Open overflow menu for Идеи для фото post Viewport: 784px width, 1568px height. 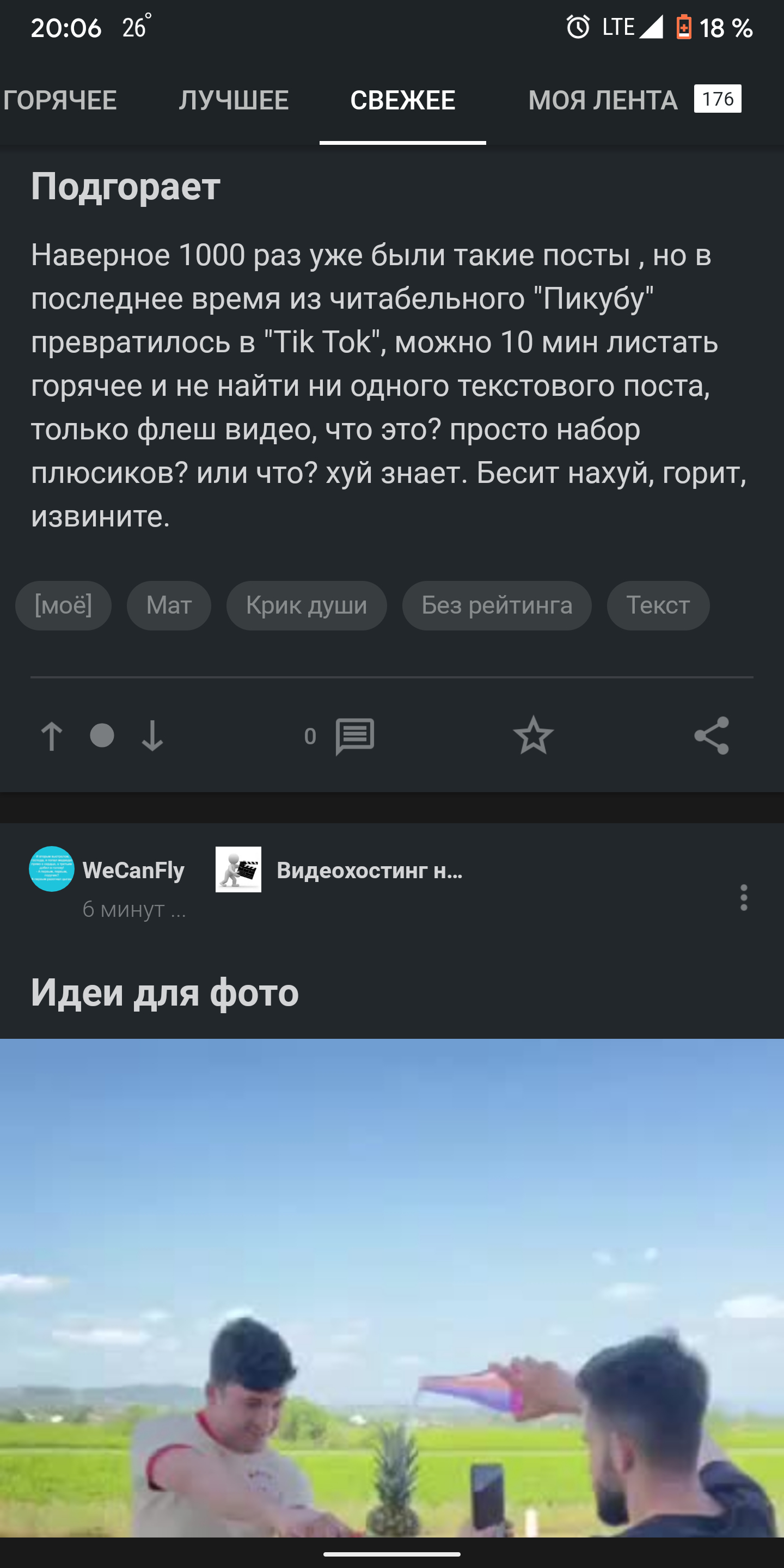tap(743, 897)
